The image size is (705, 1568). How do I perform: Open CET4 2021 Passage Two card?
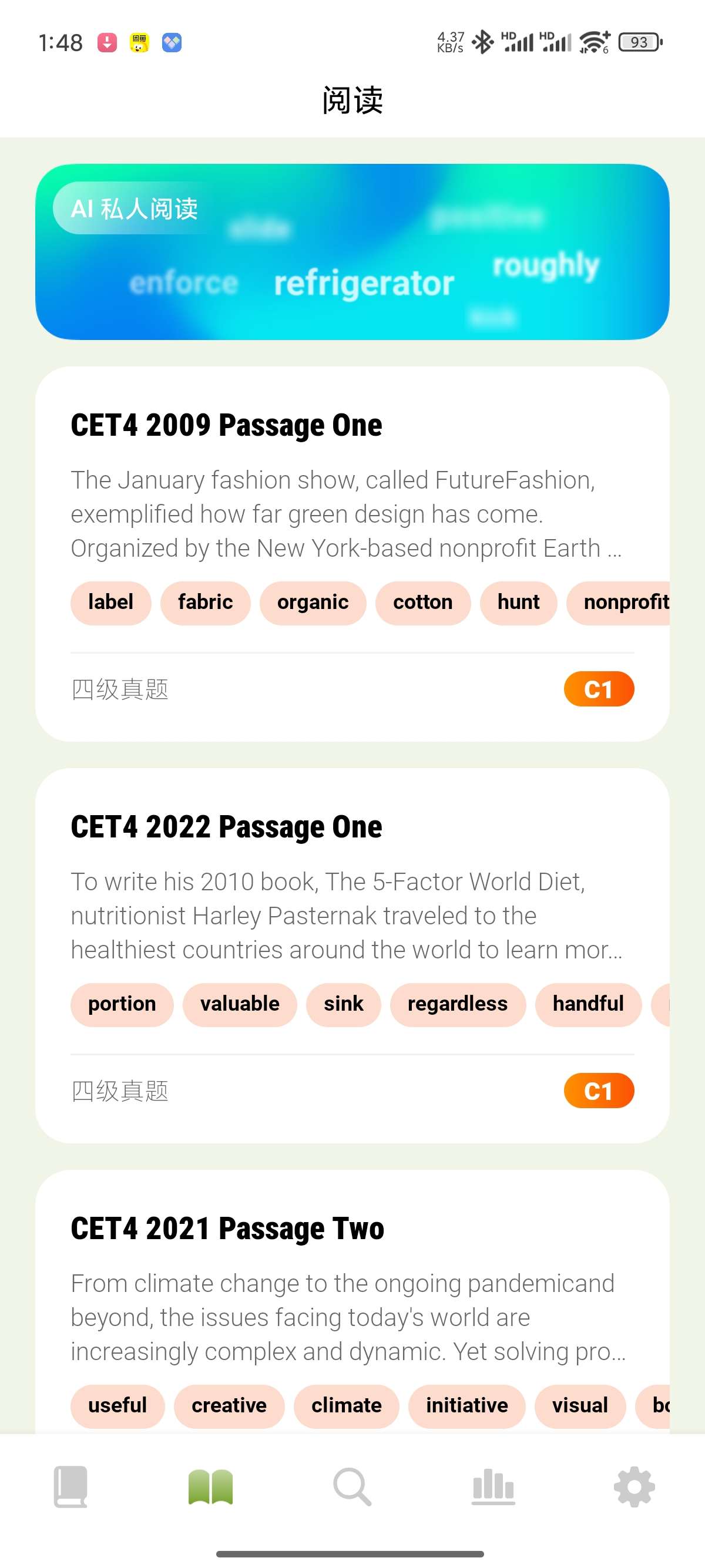pos(227,1229)
